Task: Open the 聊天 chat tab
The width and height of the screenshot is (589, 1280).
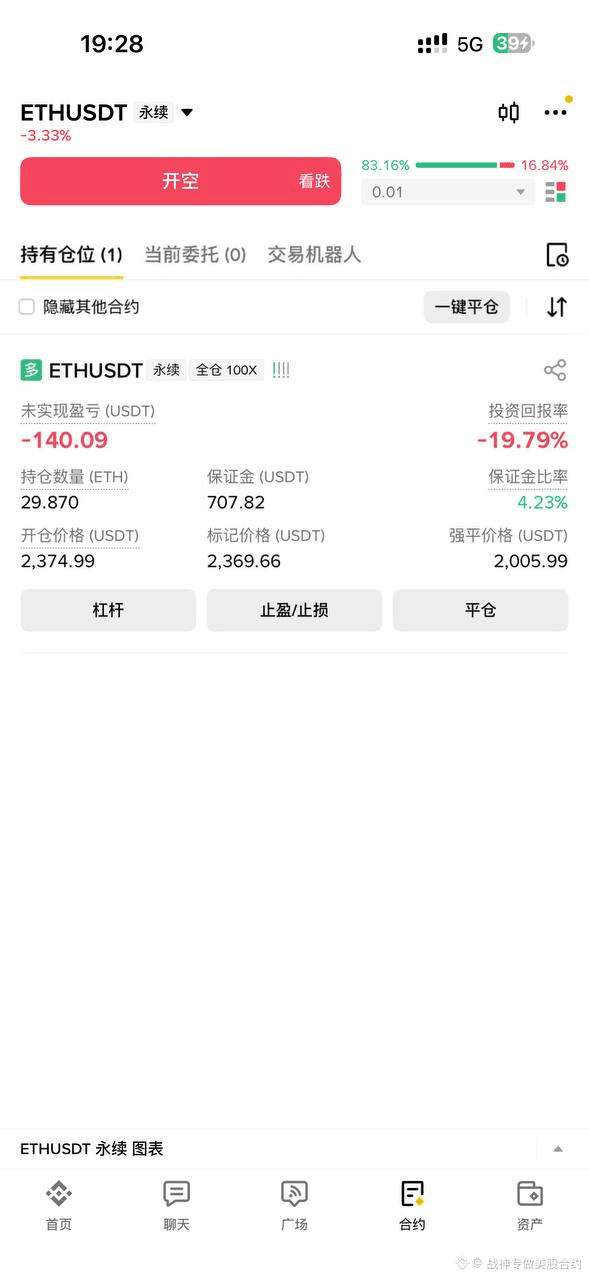Action: (x=176, y=1205)
